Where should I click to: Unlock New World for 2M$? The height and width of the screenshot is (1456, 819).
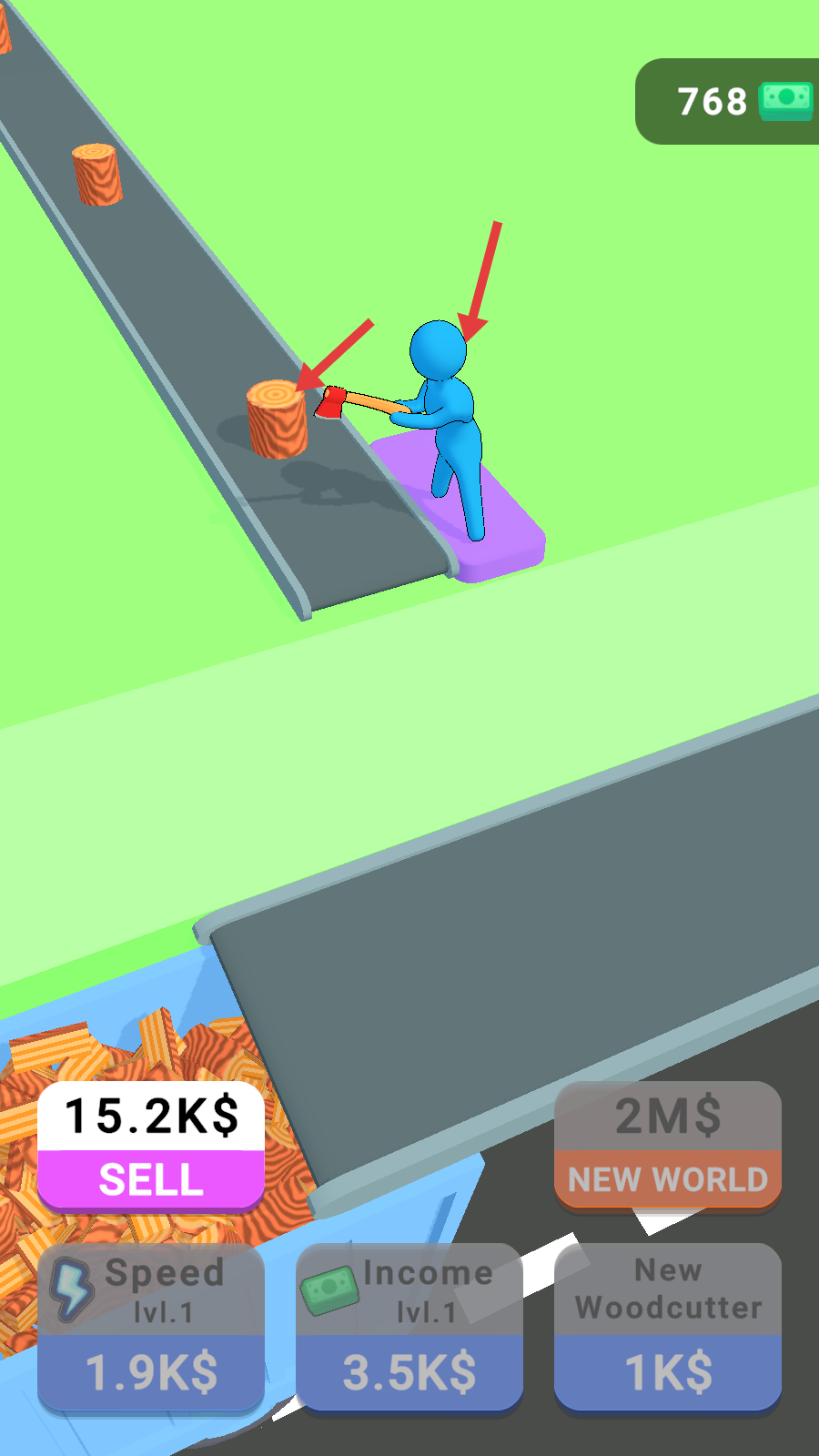pos(668,1147)
